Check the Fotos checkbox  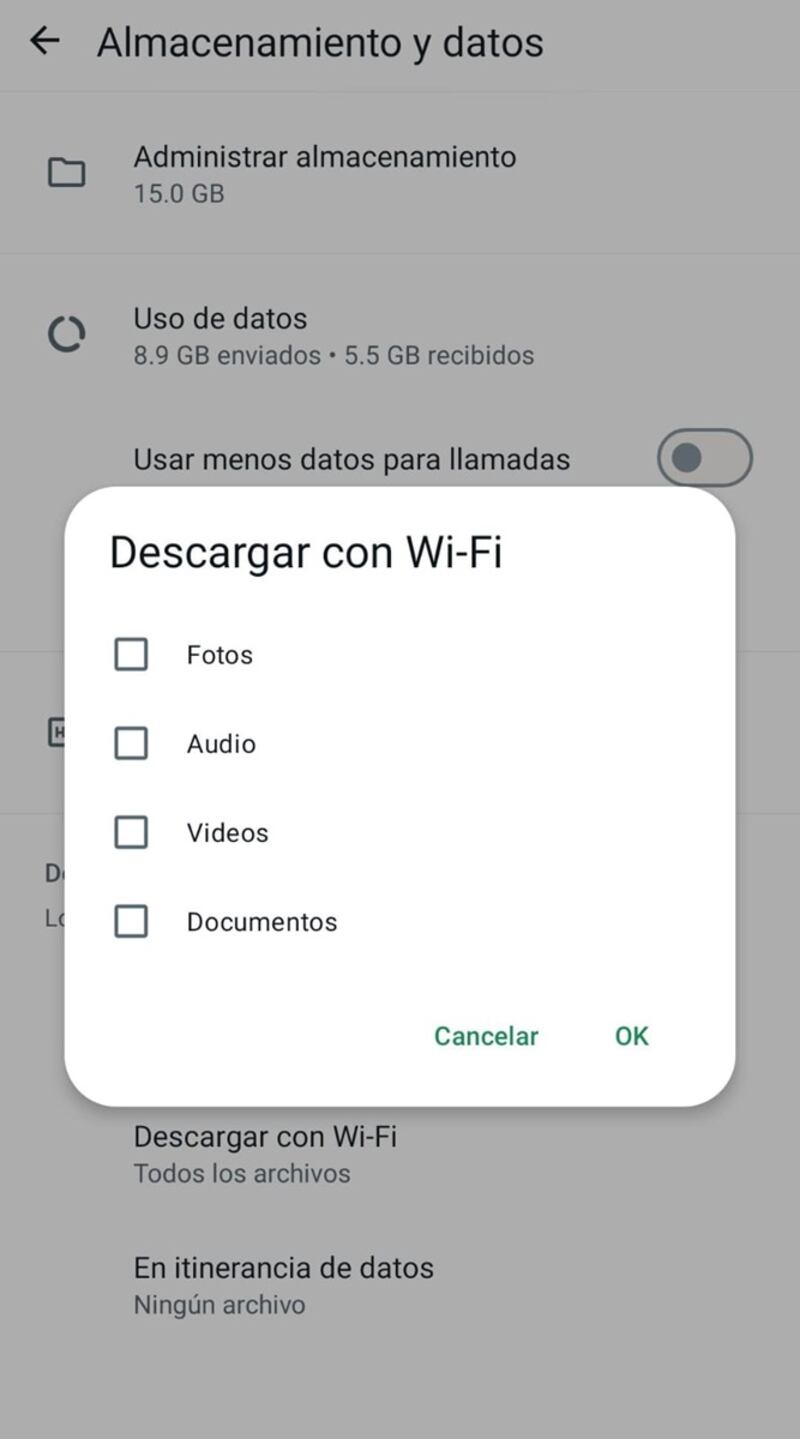point(131,655)
